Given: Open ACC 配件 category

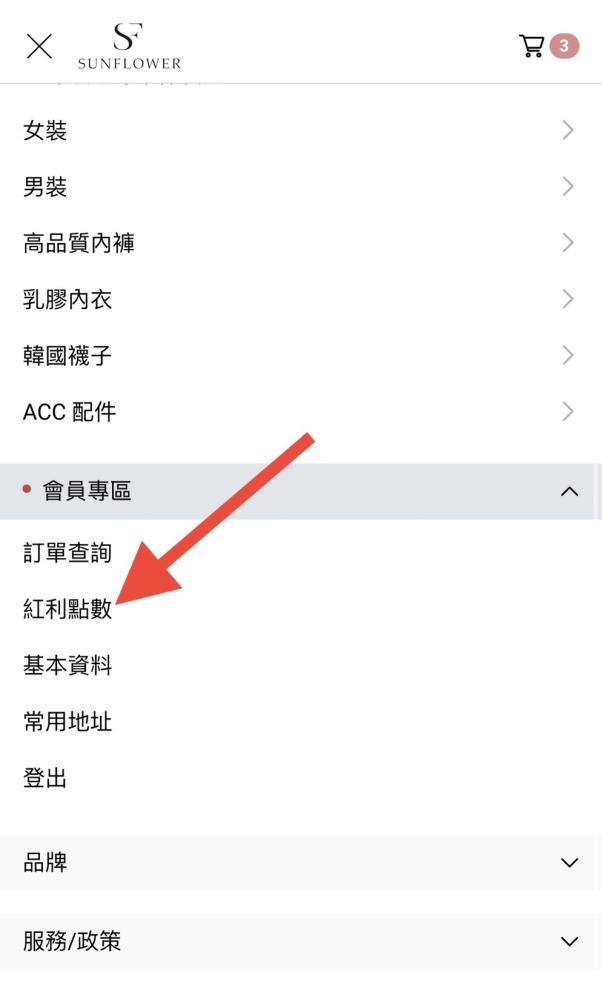Looking at the screenshot, I should (301, 412).
